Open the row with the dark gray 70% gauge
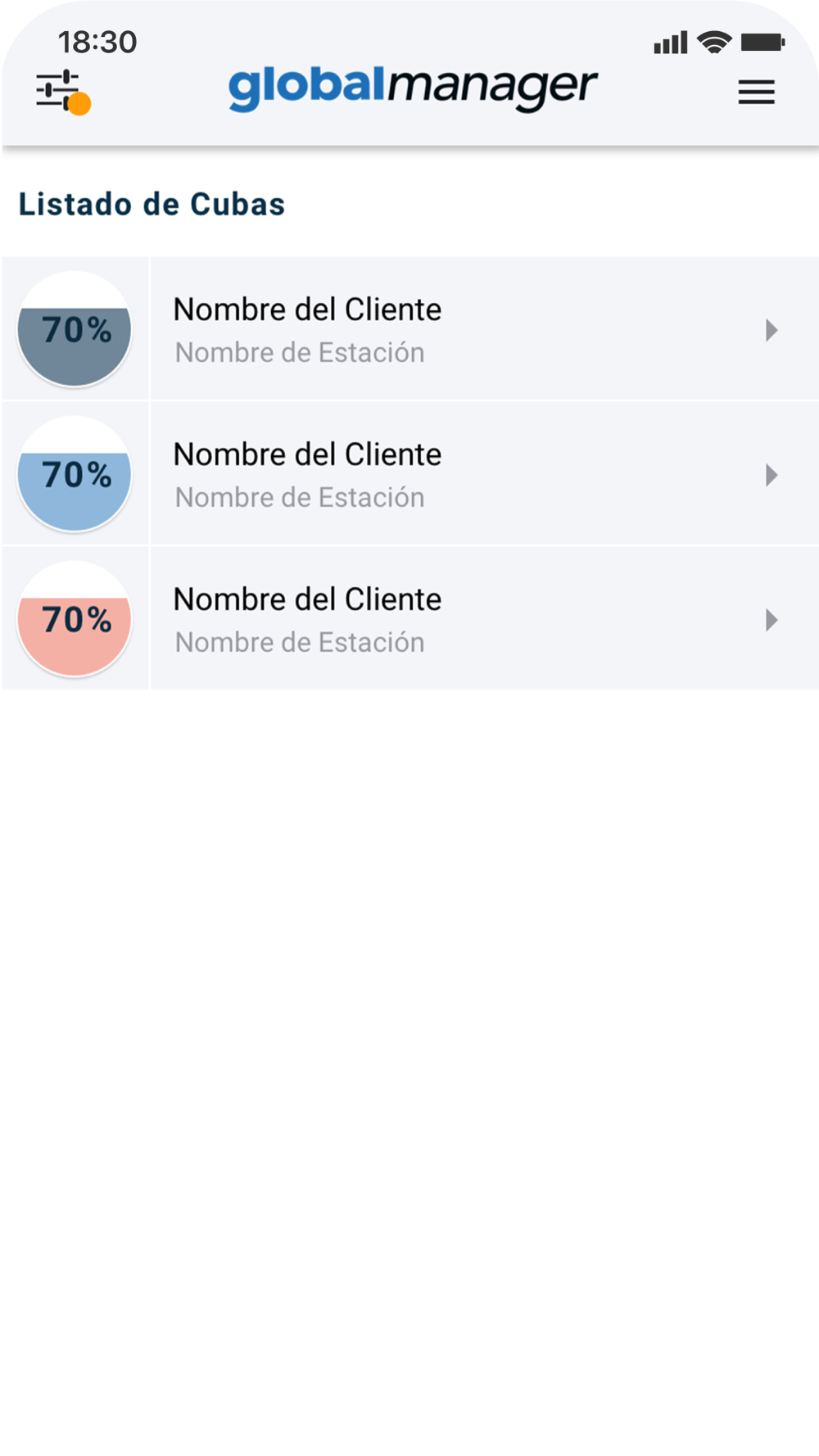This screenshot has width=819, height=1456. click(410, 328)
